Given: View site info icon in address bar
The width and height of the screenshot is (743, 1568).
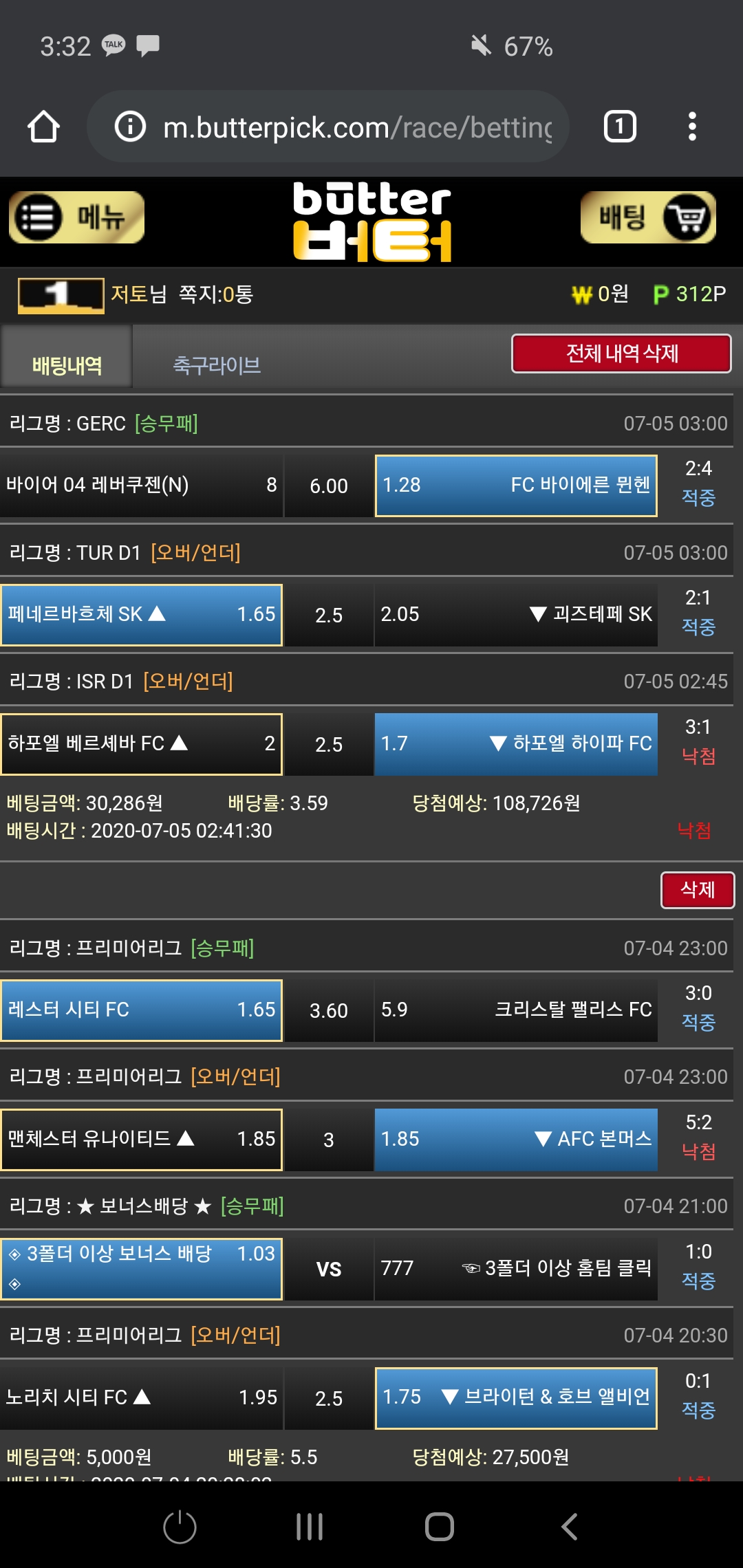Looking at the screenshot, I should point(130,127).
